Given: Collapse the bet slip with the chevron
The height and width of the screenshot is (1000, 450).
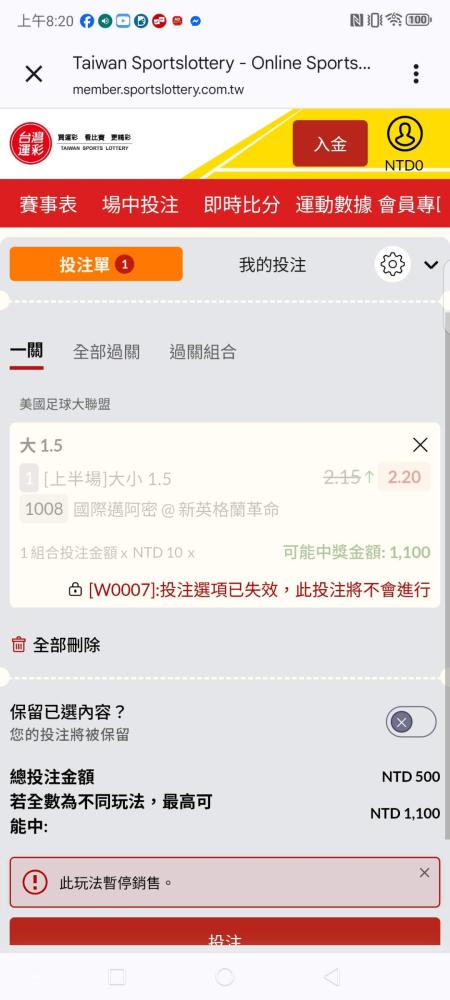Looking at the screenshot, I should pyautogui.click(x=432, y=265).
